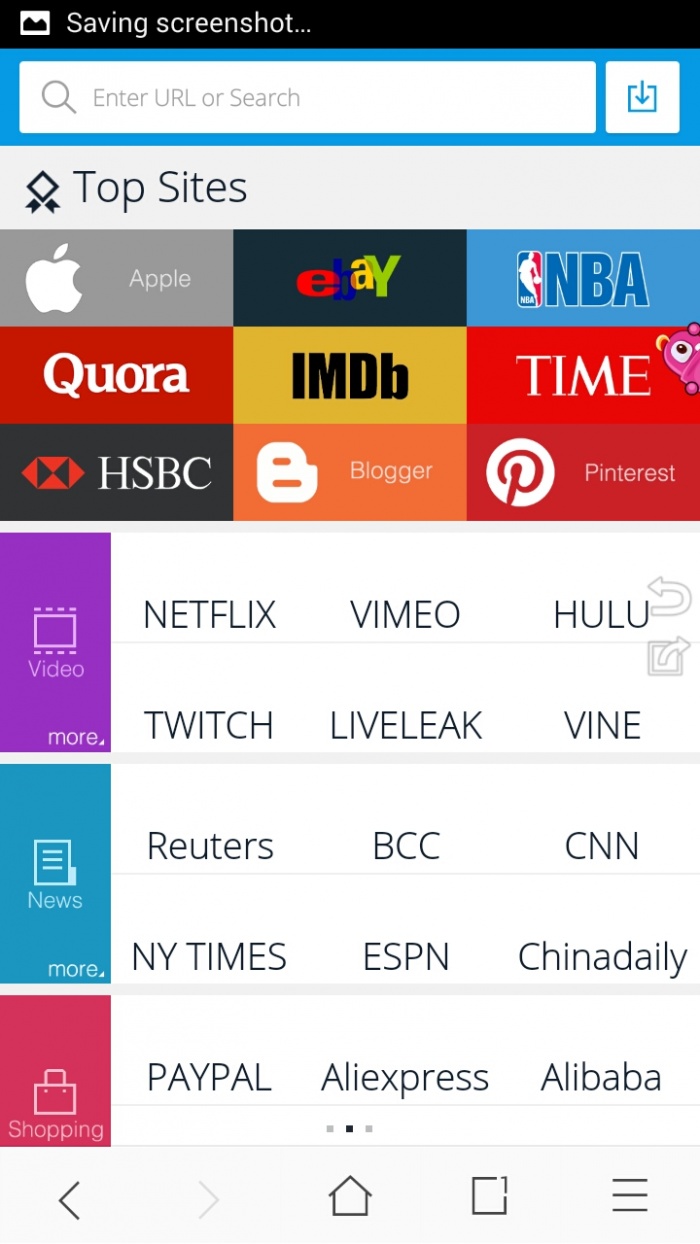Open the TWITCH link
This screenshot has width=700, height=1244.
pyautogui.click(x=208, y=725)
